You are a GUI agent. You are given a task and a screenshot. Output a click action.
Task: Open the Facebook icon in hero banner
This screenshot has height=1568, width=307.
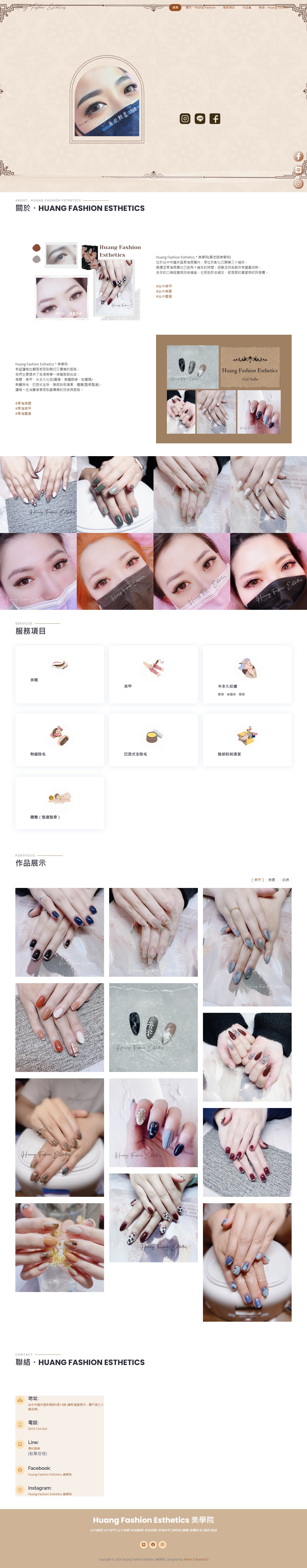pos(215,119)
